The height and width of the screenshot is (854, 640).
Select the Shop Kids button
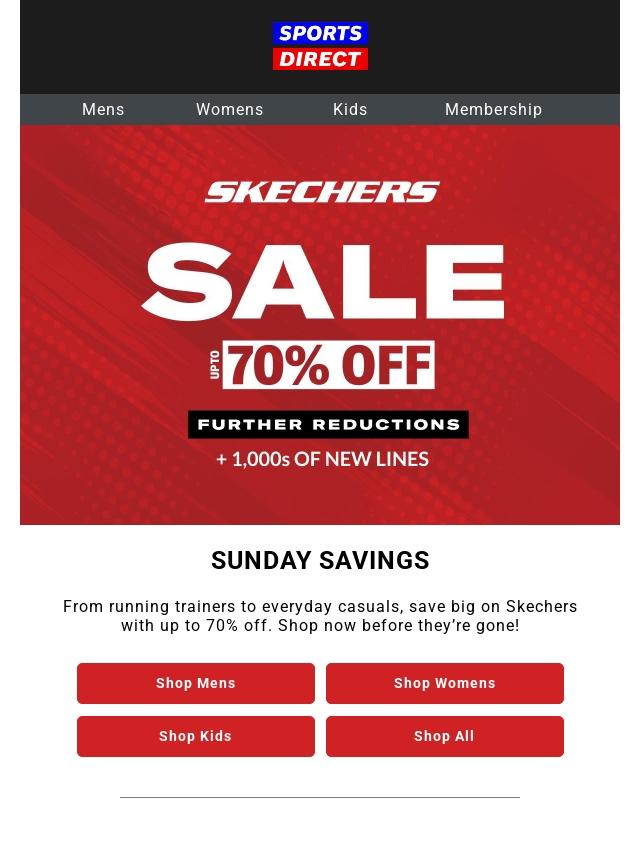tap(196, 737)
